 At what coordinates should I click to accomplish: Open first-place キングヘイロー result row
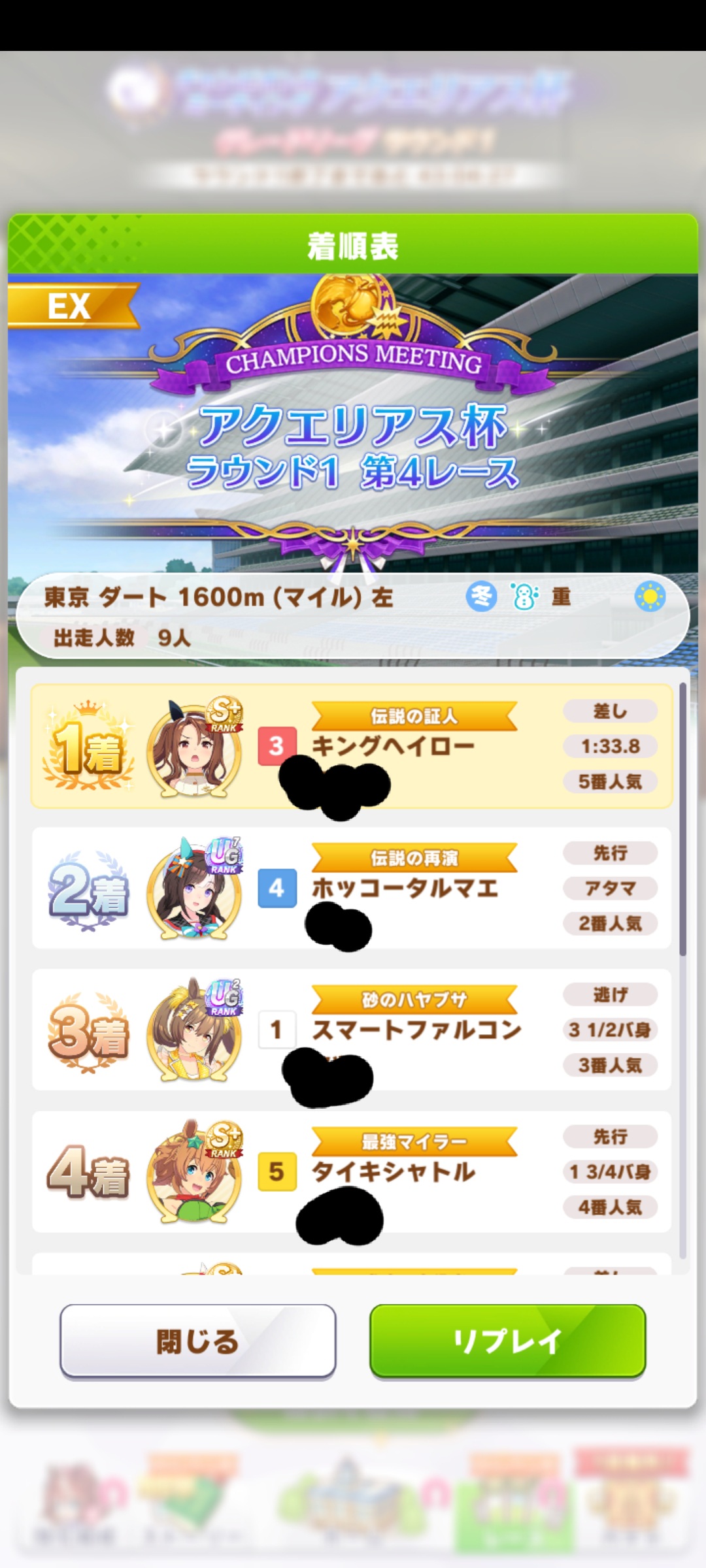(x=352, y=746)
